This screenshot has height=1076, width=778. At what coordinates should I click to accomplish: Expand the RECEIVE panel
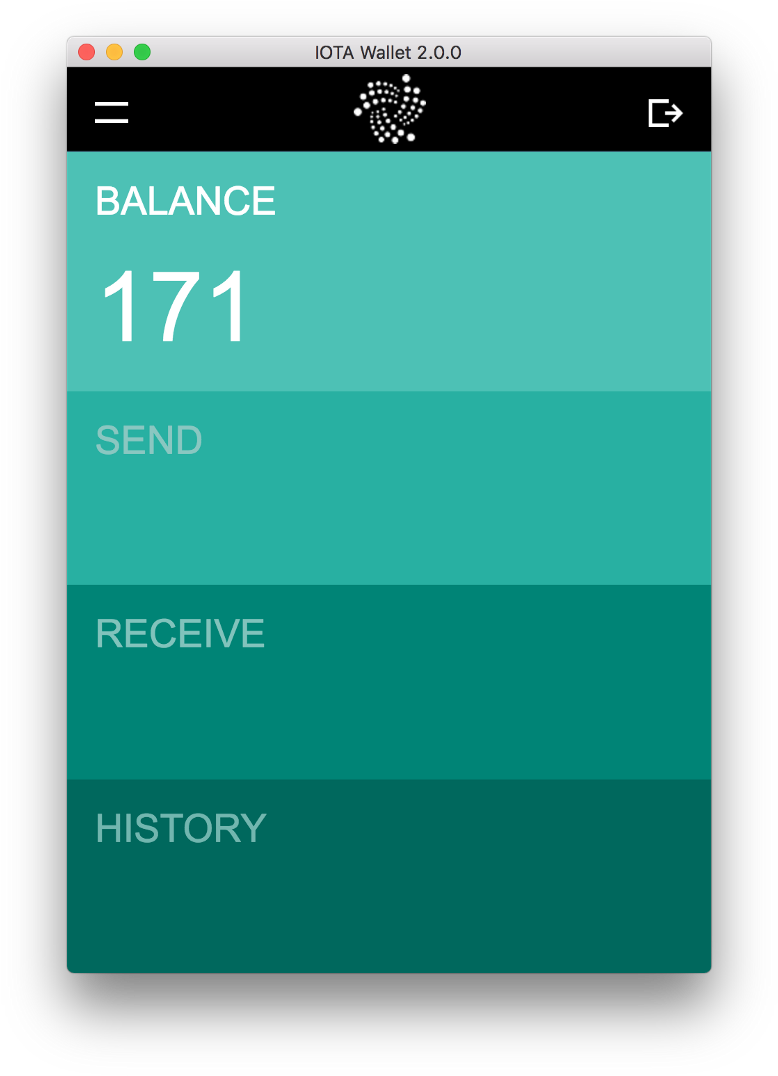tap(388, 681)
